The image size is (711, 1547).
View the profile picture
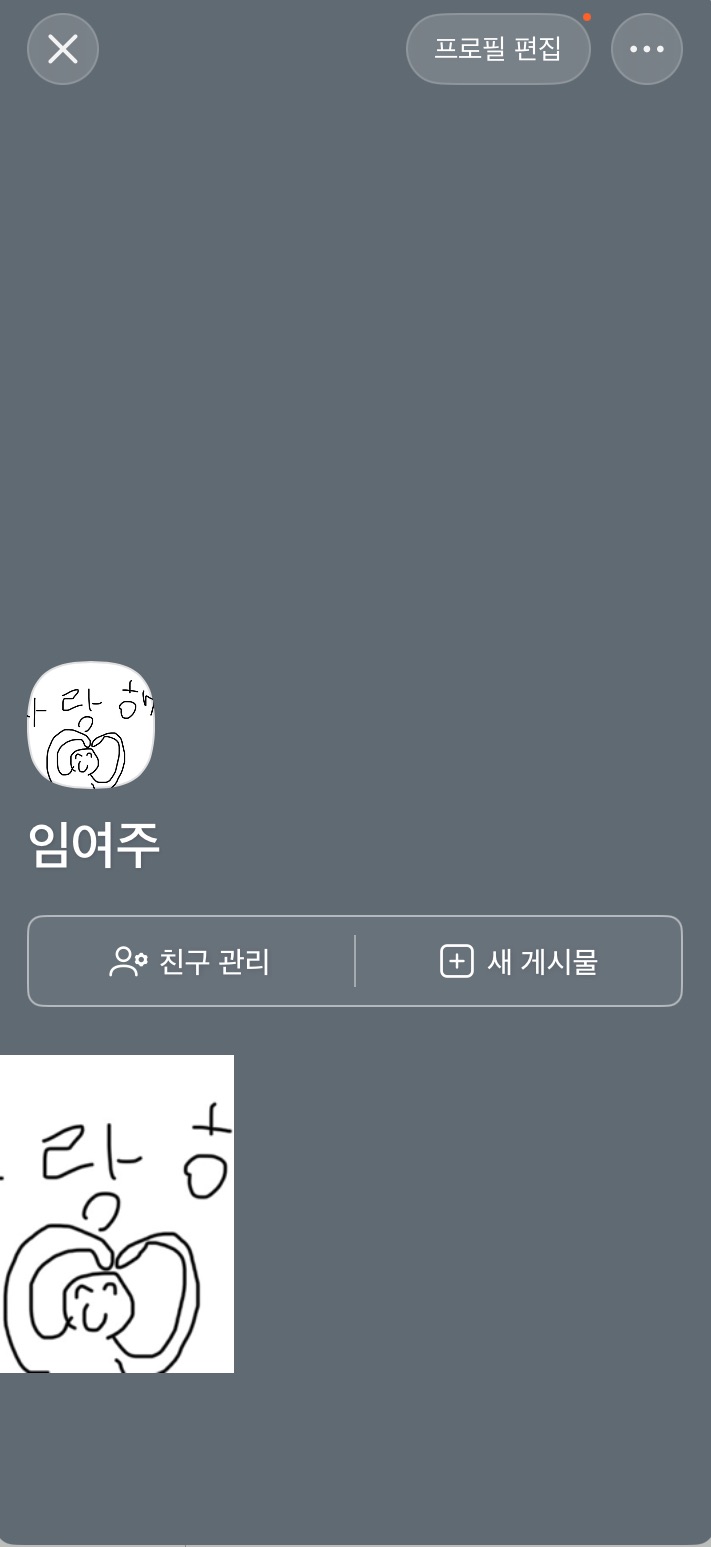(x=91, y=725)
